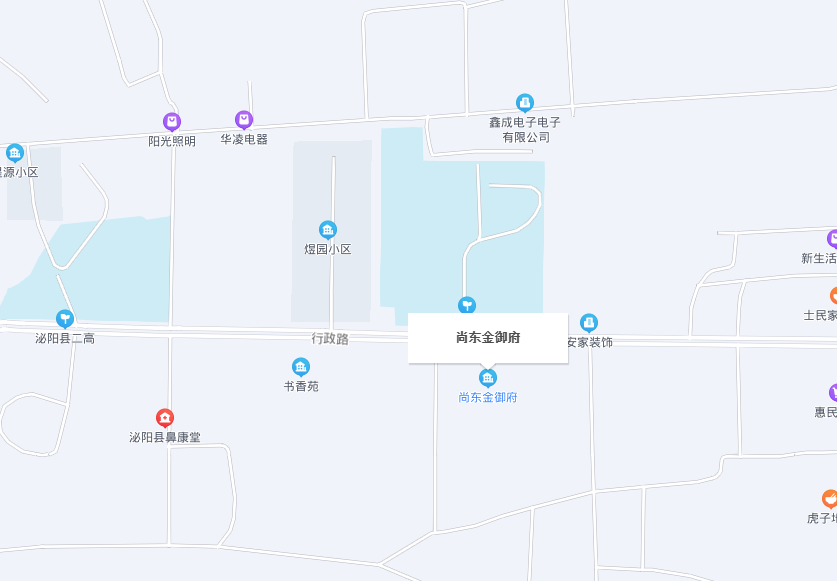Select the 书香苑 residence marker

301,367
